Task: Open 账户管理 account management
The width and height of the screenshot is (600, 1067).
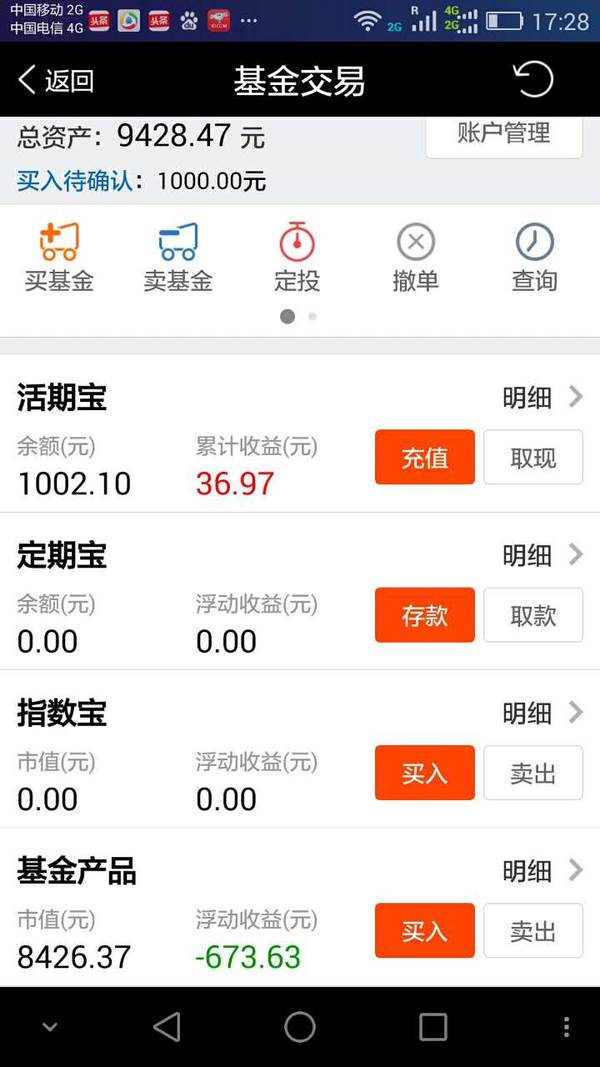Action: [x=503, y=135]
